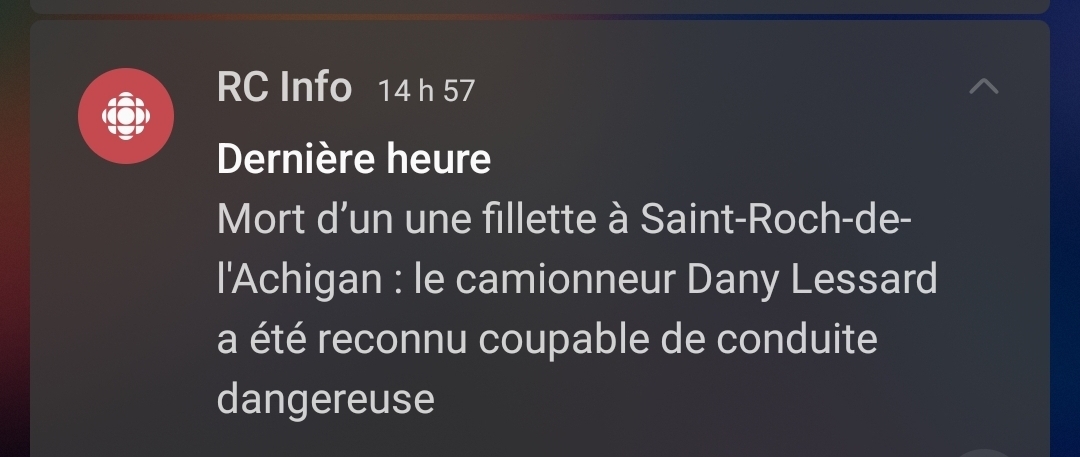Collapse the RC Info notification with the chevron
Viewport: 1080px width, 457px height.
[x=984, y=88]
